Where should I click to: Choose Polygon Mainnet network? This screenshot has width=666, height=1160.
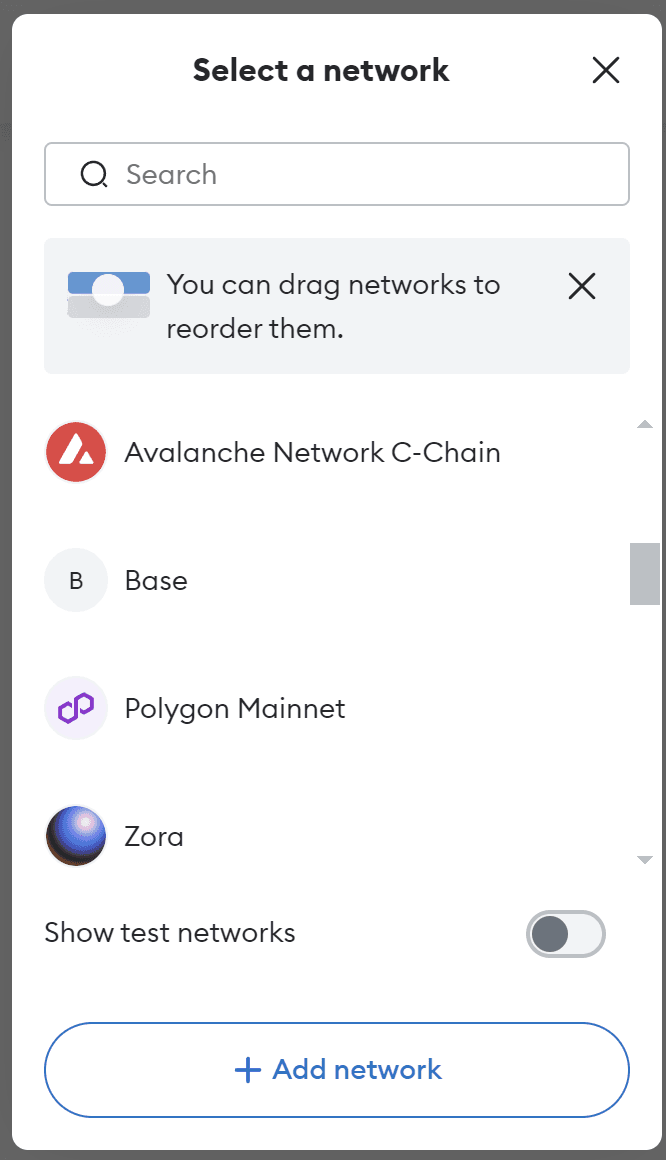[x=235, y=709]
